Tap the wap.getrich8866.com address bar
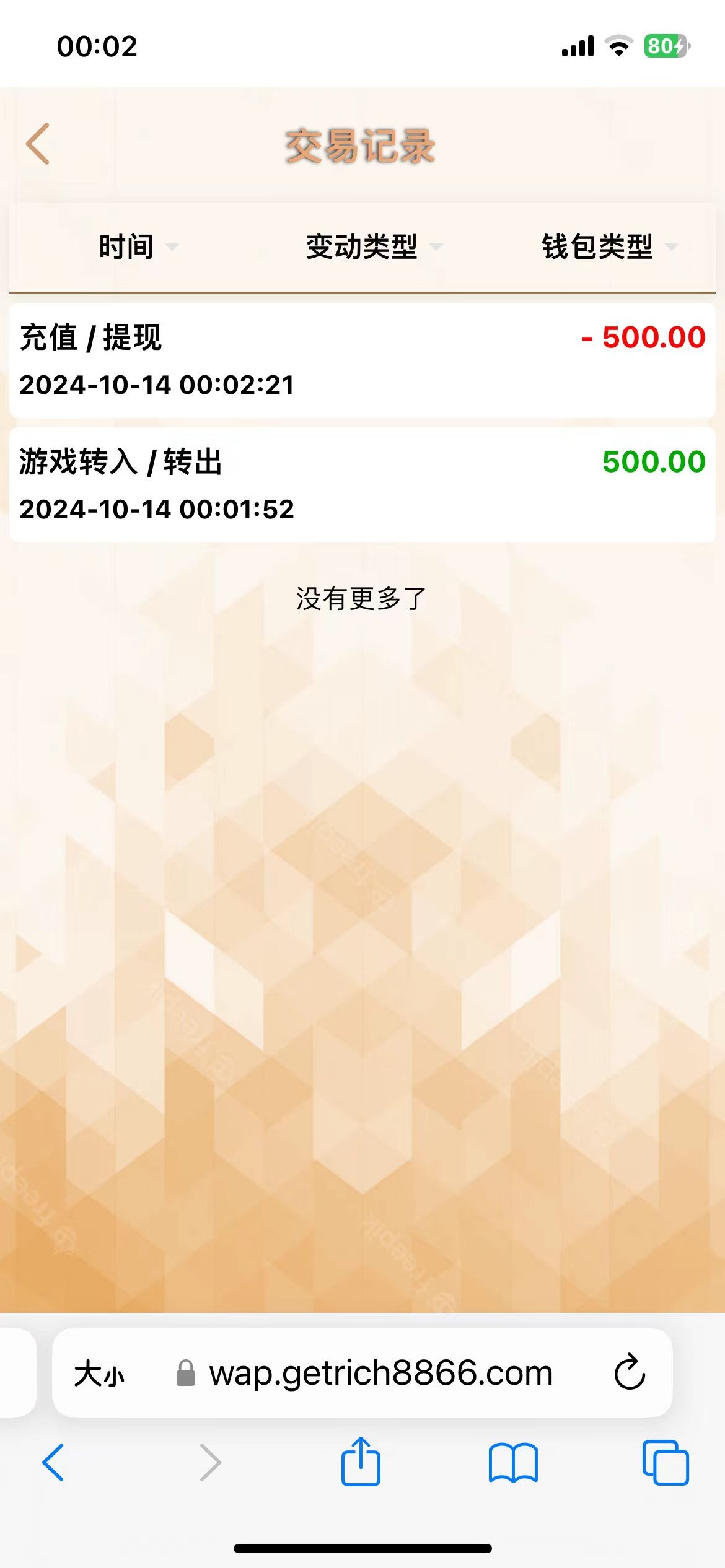Screen dimensions: 725x1568 380,1374
